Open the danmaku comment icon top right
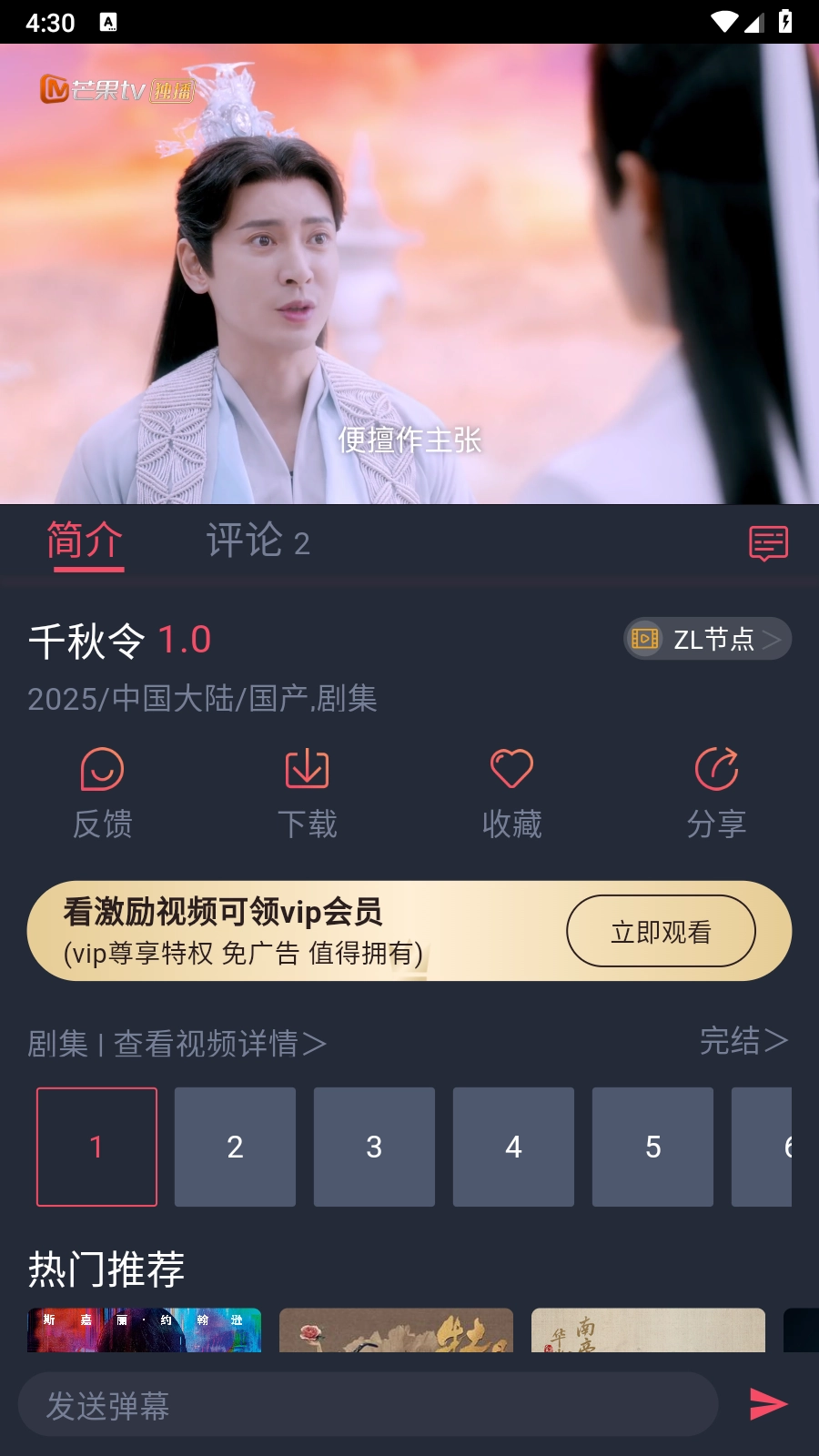 pos(767,542)
